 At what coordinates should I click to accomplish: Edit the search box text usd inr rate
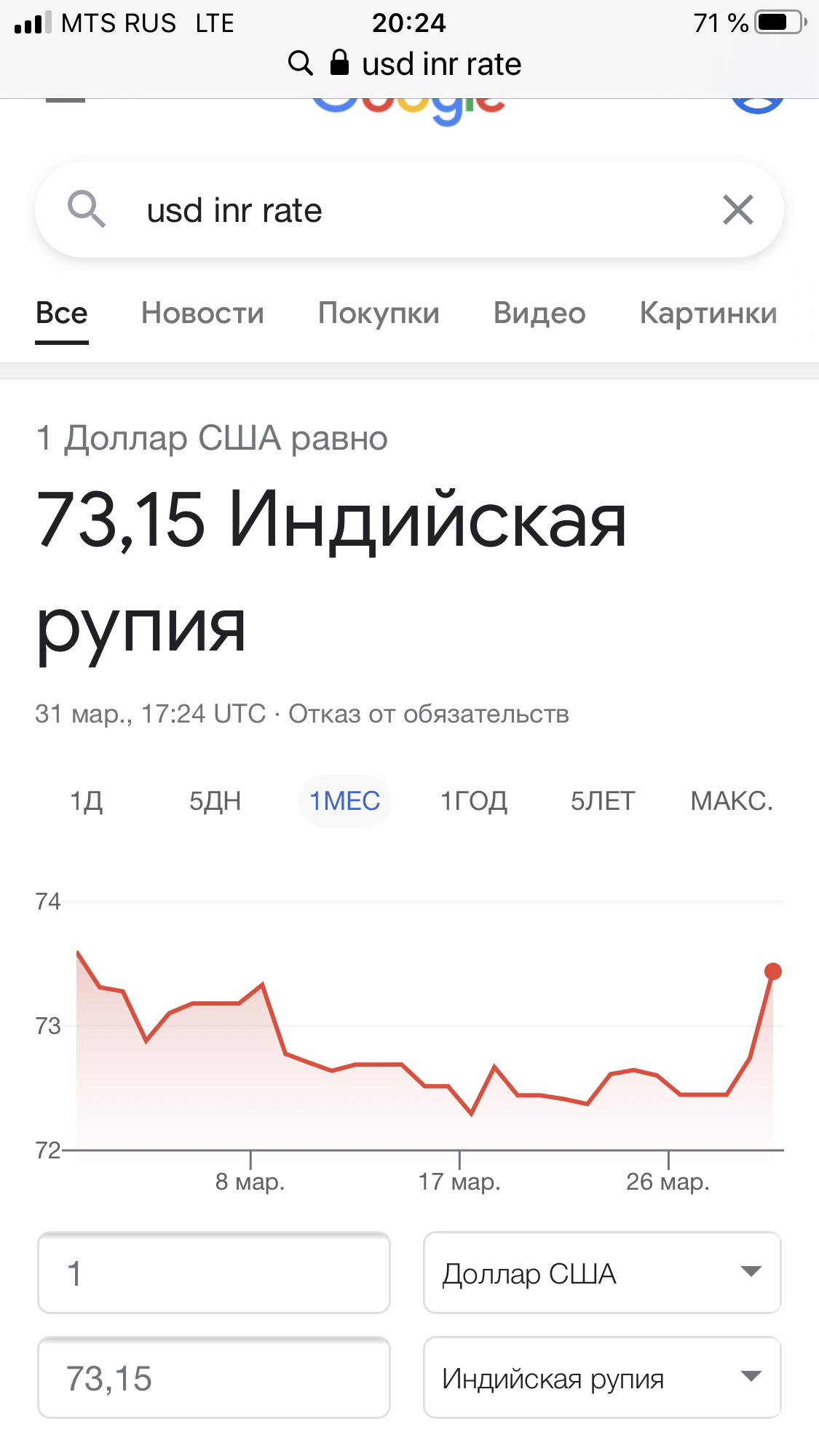(x=408, y=210)
